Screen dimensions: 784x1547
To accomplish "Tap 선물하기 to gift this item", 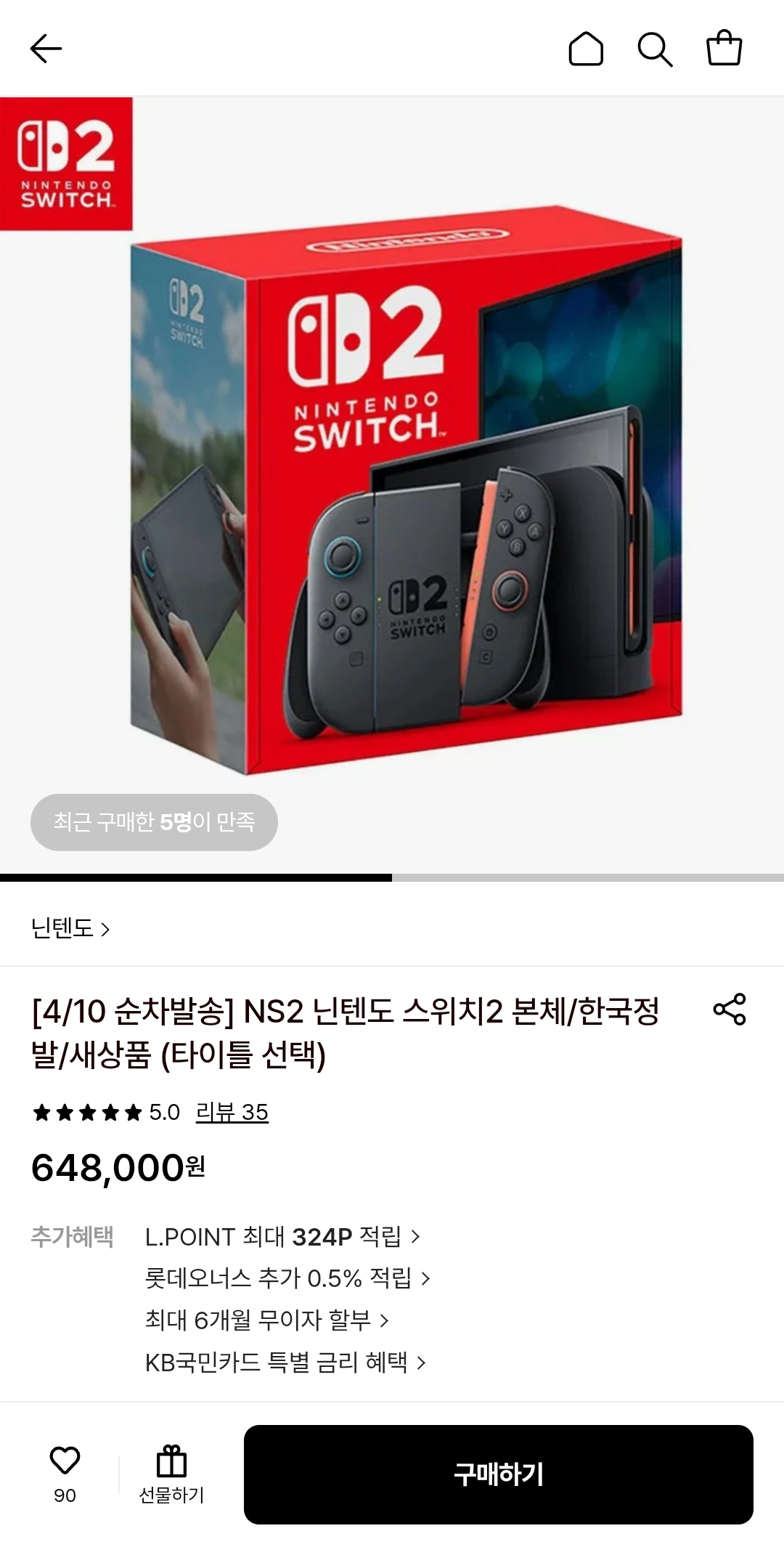I will (x=171, y=1474).
